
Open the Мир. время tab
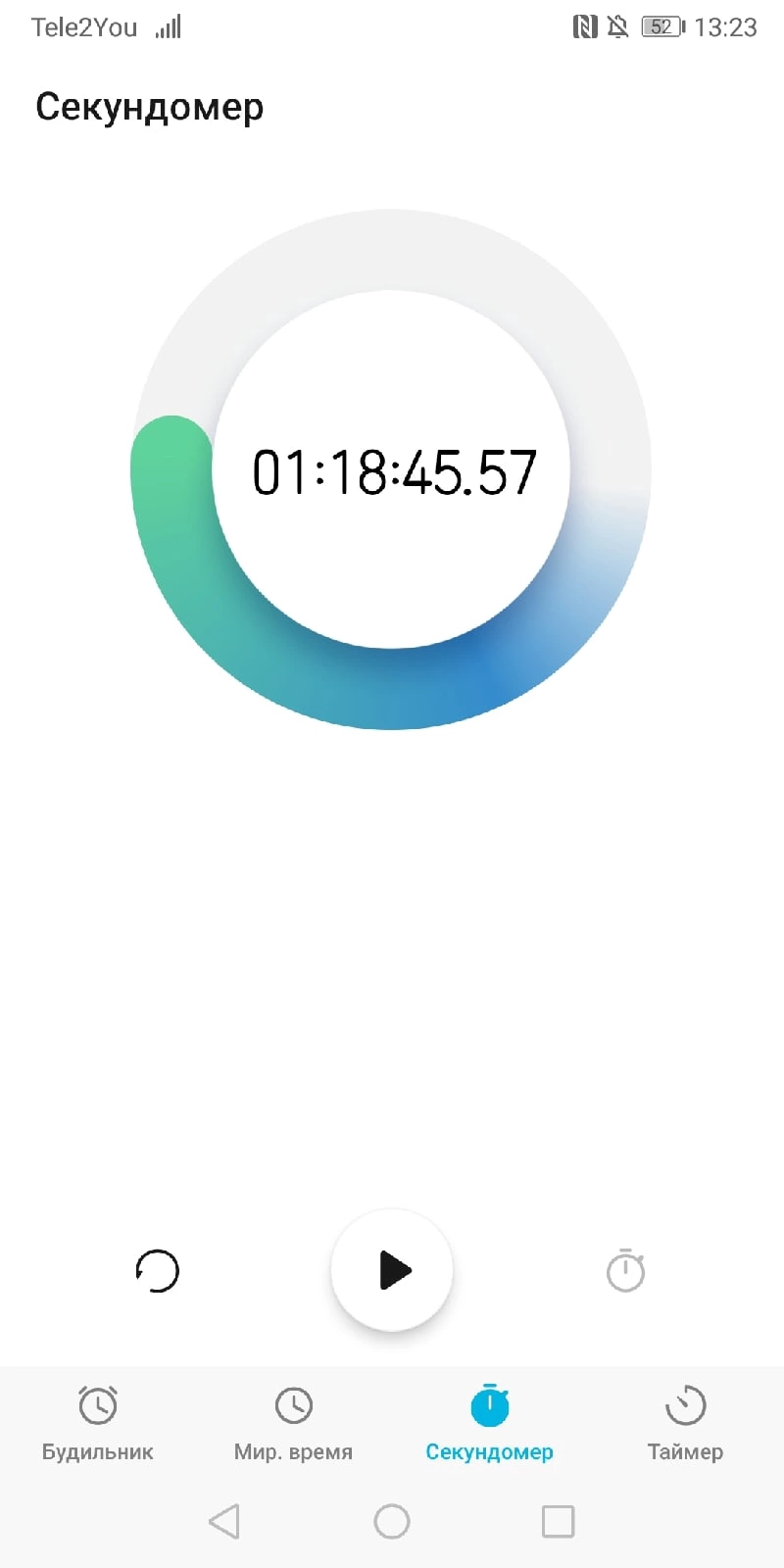point(293,1423)
